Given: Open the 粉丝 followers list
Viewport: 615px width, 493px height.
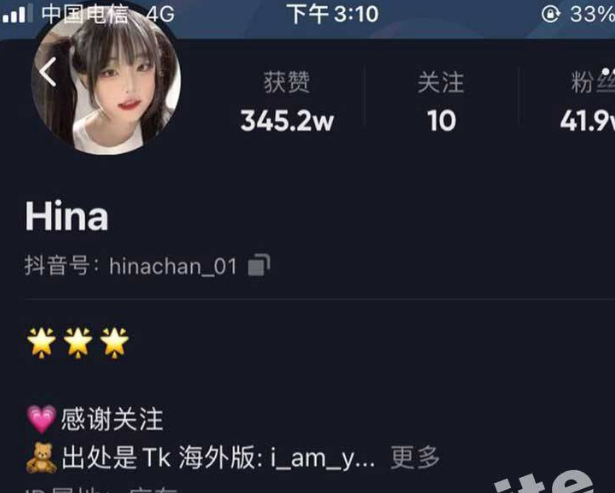Looking at the screenshot, I should click(590, 103).
